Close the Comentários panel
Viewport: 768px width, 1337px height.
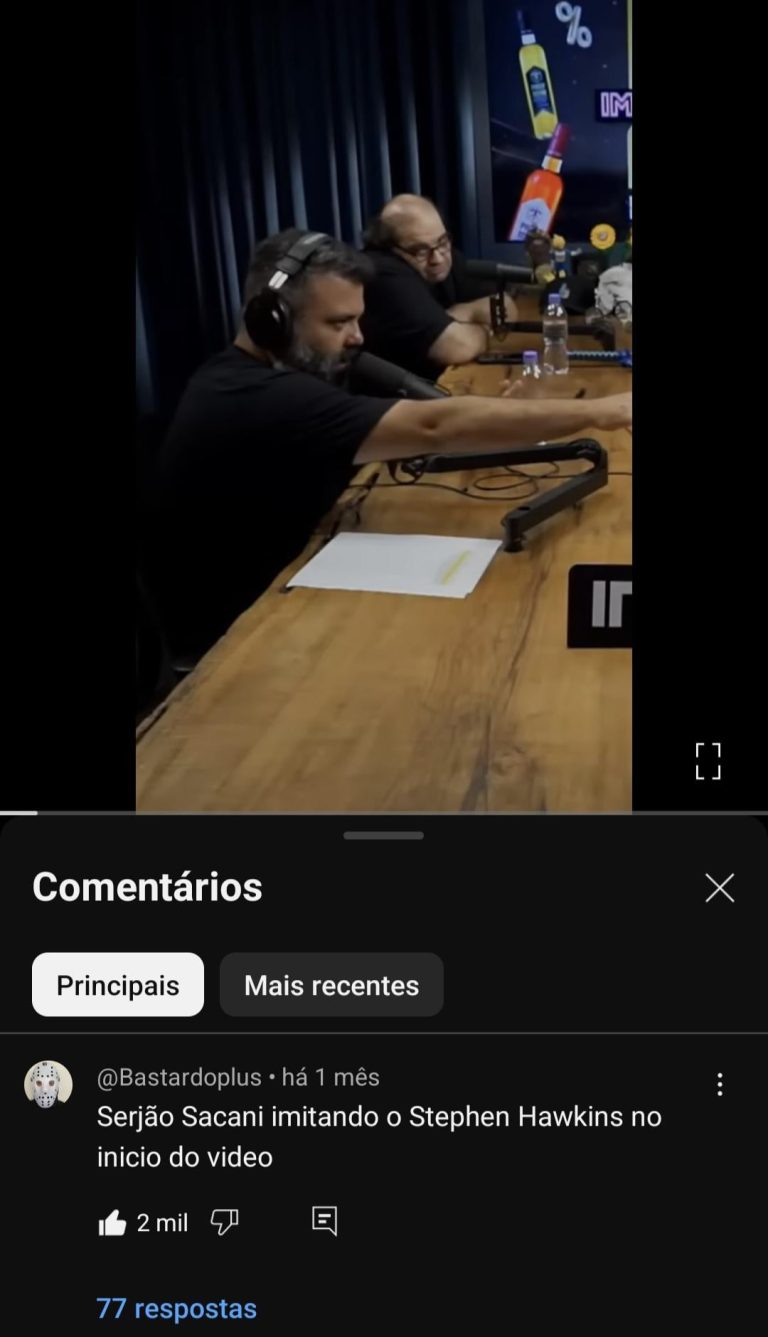pyautogui.click(x=719, y=888)
